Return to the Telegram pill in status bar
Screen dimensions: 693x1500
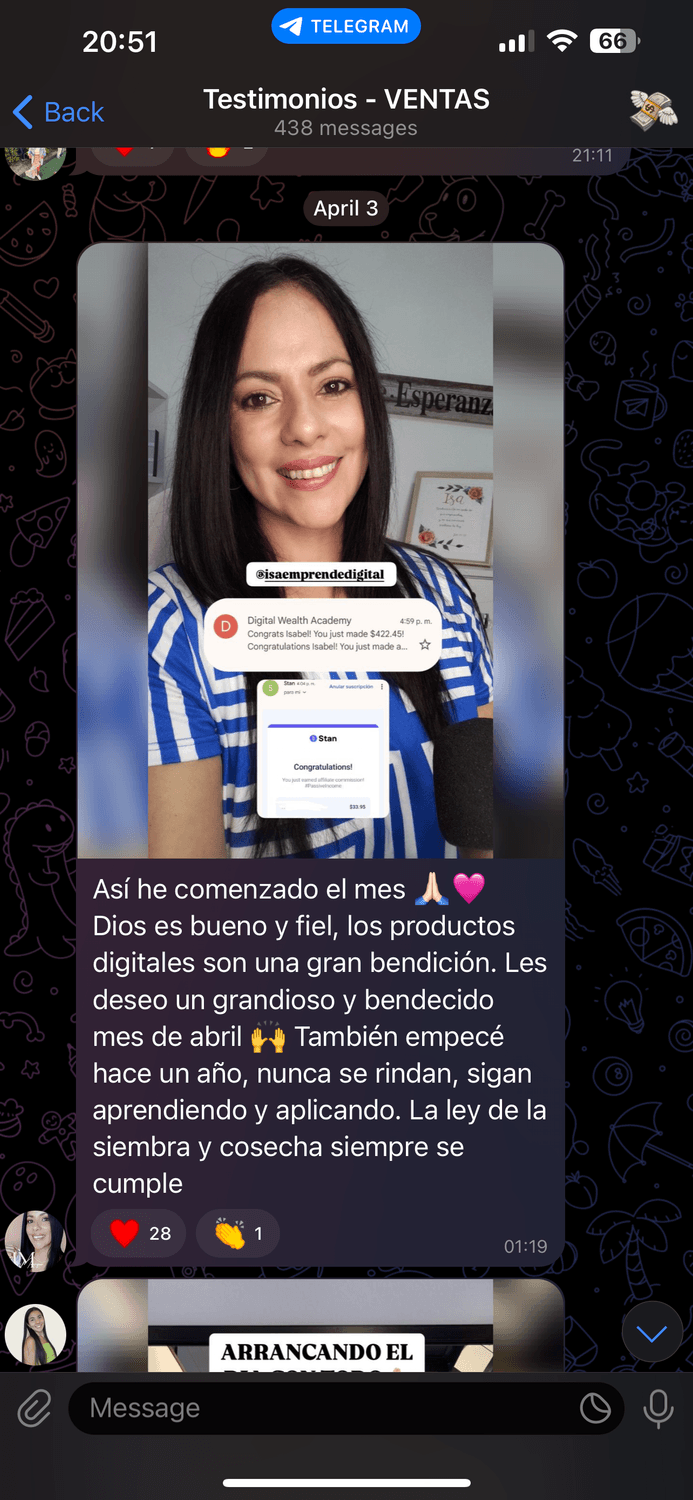point(346,27)
